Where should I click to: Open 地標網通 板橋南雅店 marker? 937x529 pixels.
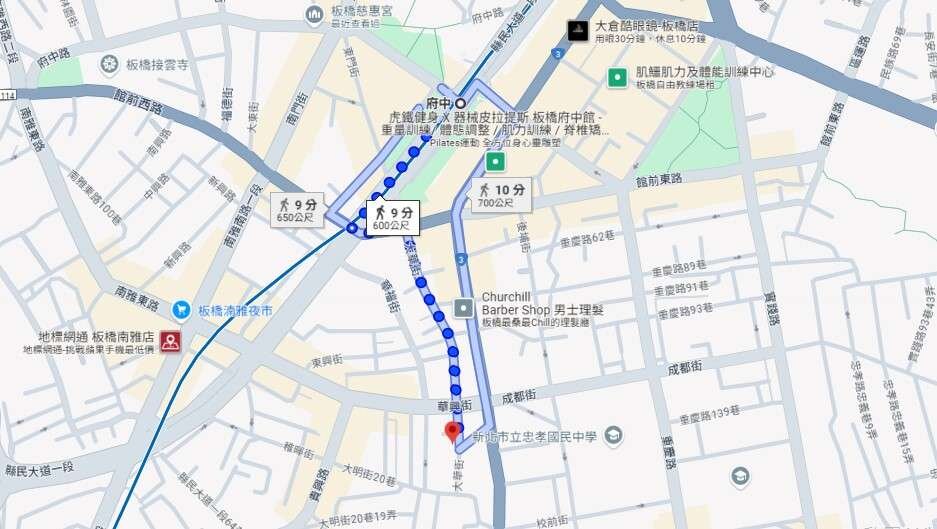pos(171,342)
